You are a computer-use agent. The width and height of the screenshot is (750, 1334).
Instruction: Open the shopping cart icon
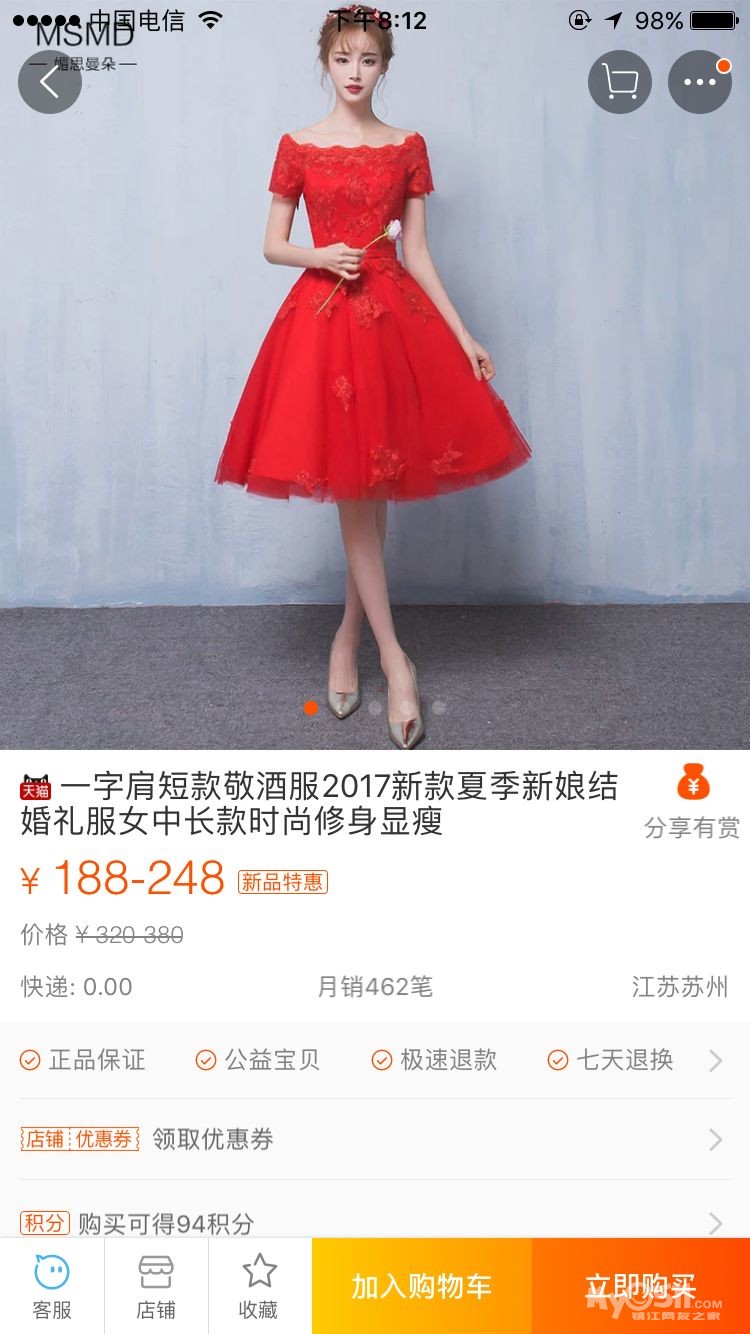[x=620, y=82]
